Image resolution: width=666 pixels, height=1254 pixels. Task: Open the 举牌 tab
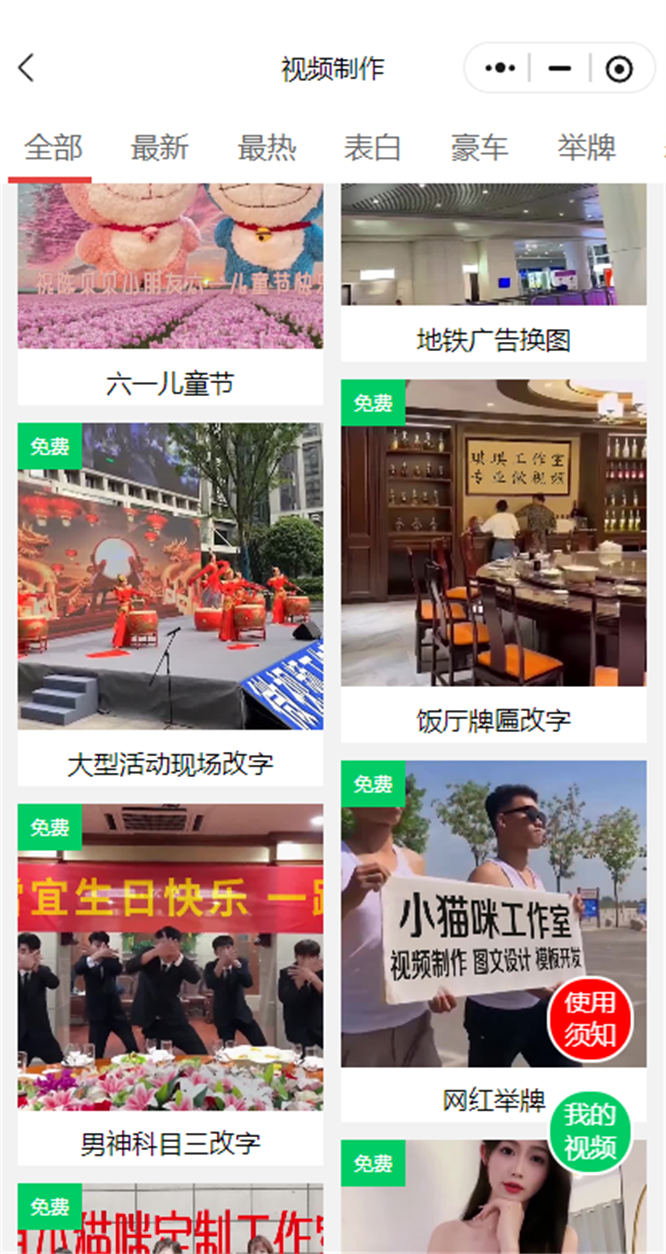click(586, 148)
